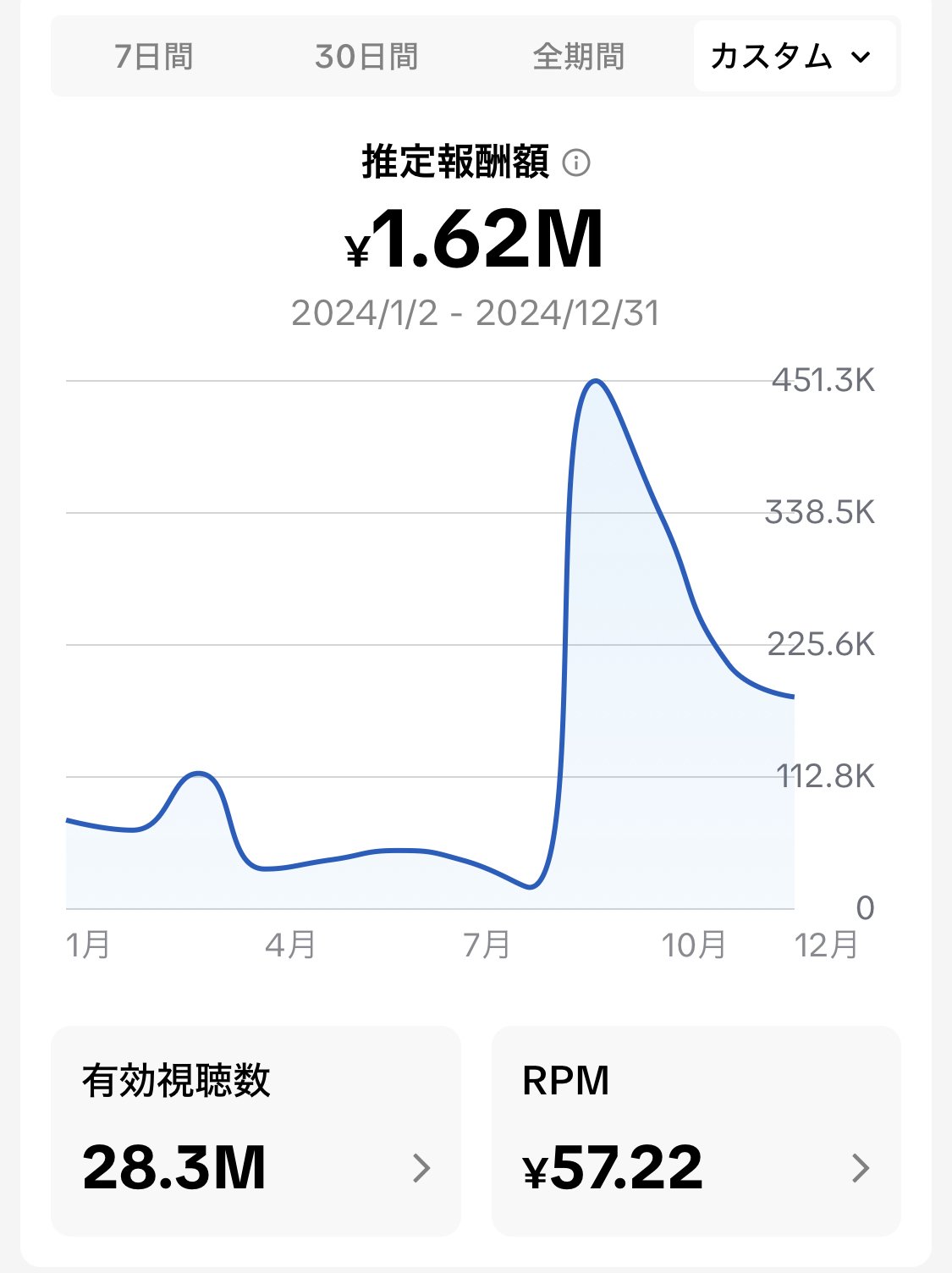Tap the info icon beside 推定報酬額
Image resolution: width=952 pixels, height=1273 pixels.
[x=576, y=163]
